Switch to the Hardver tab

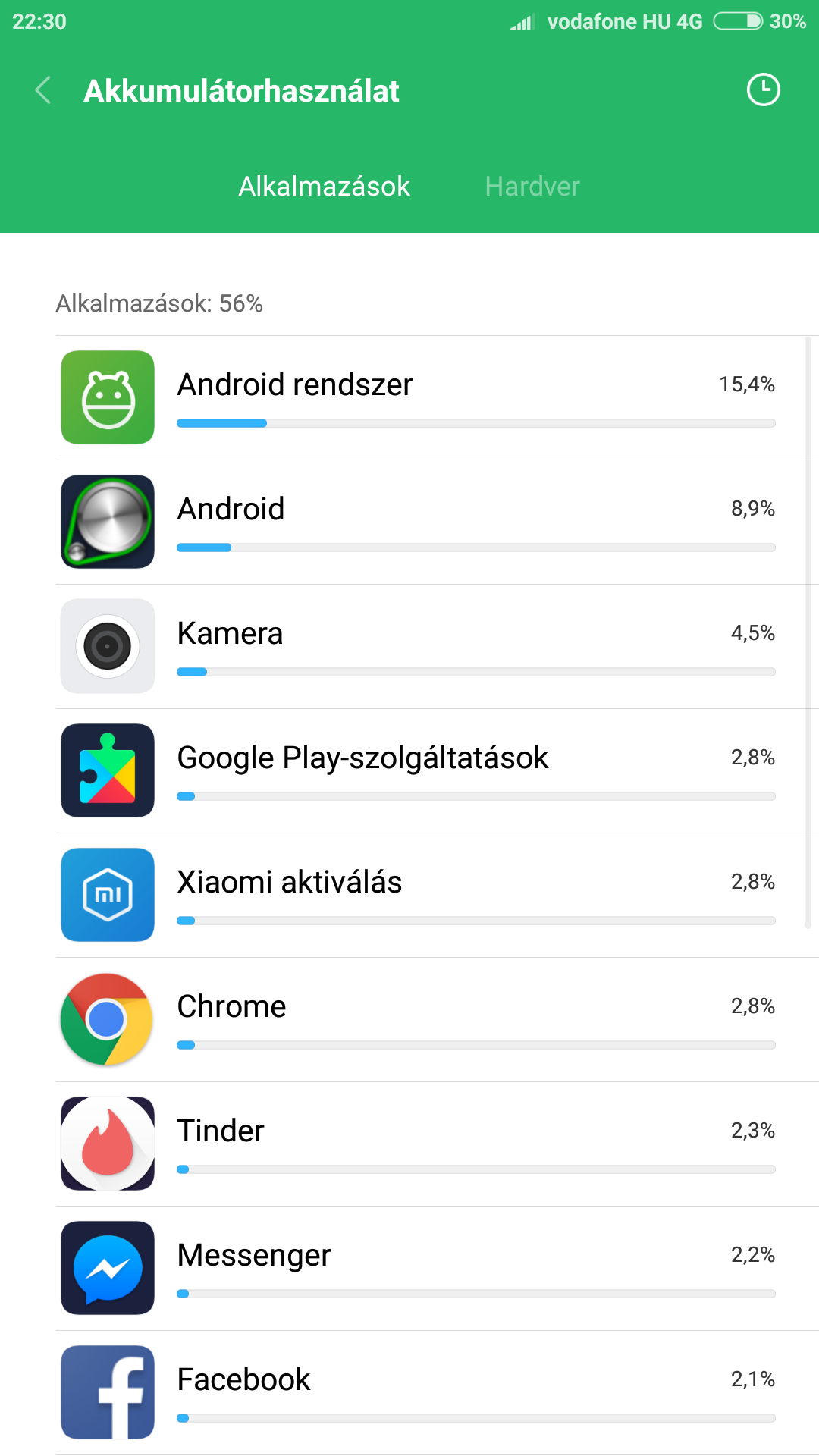pyautogui.click(x=532, y=187)
